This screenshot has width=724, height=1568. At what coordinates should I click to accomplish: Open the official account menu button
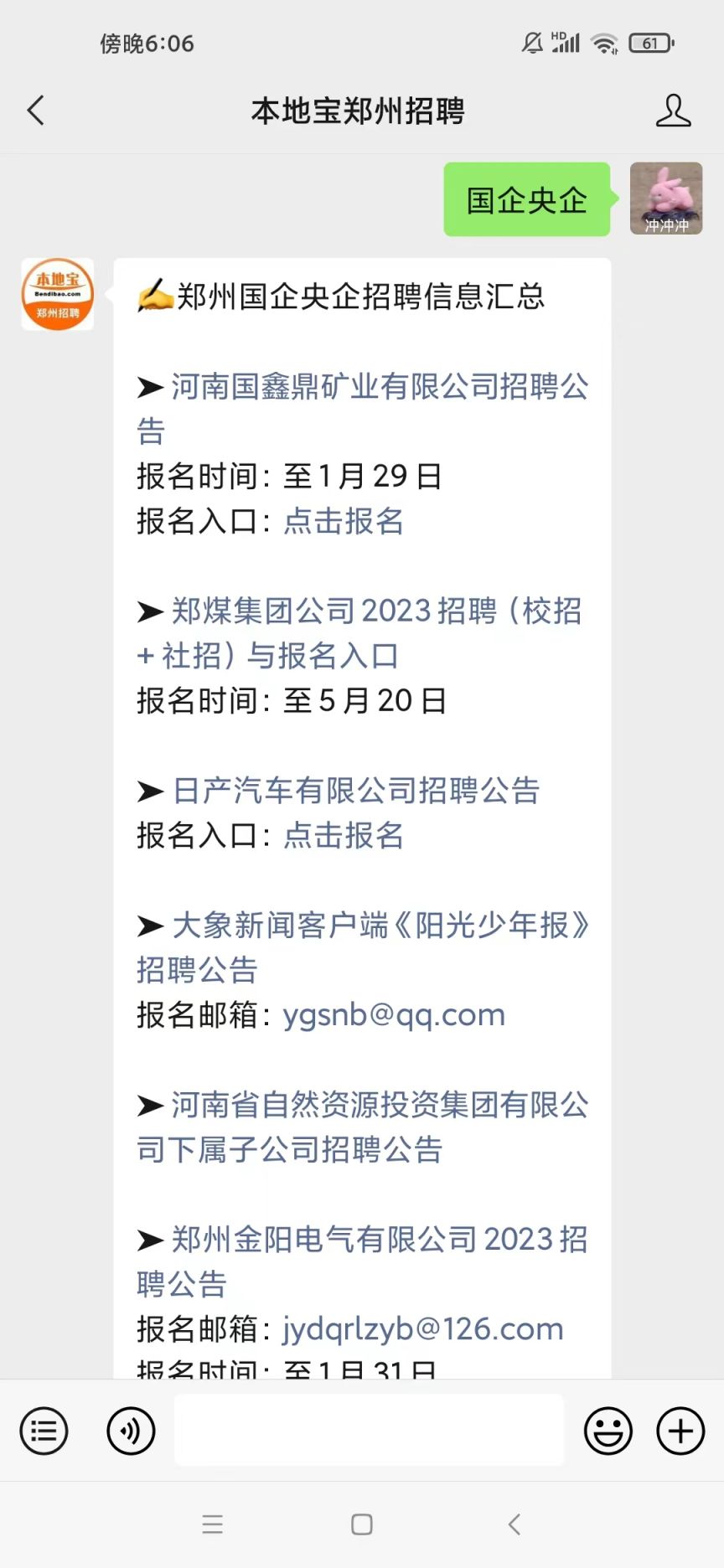(44, 1431)
